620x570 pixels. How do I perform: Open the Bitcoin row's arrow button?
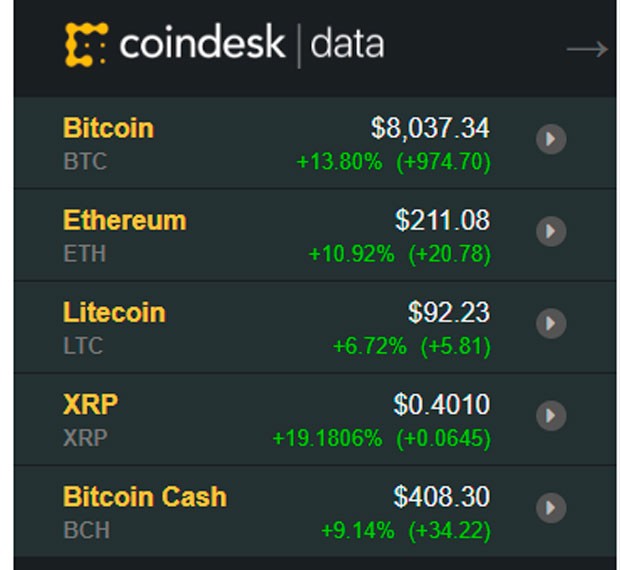tap(551, 140)
